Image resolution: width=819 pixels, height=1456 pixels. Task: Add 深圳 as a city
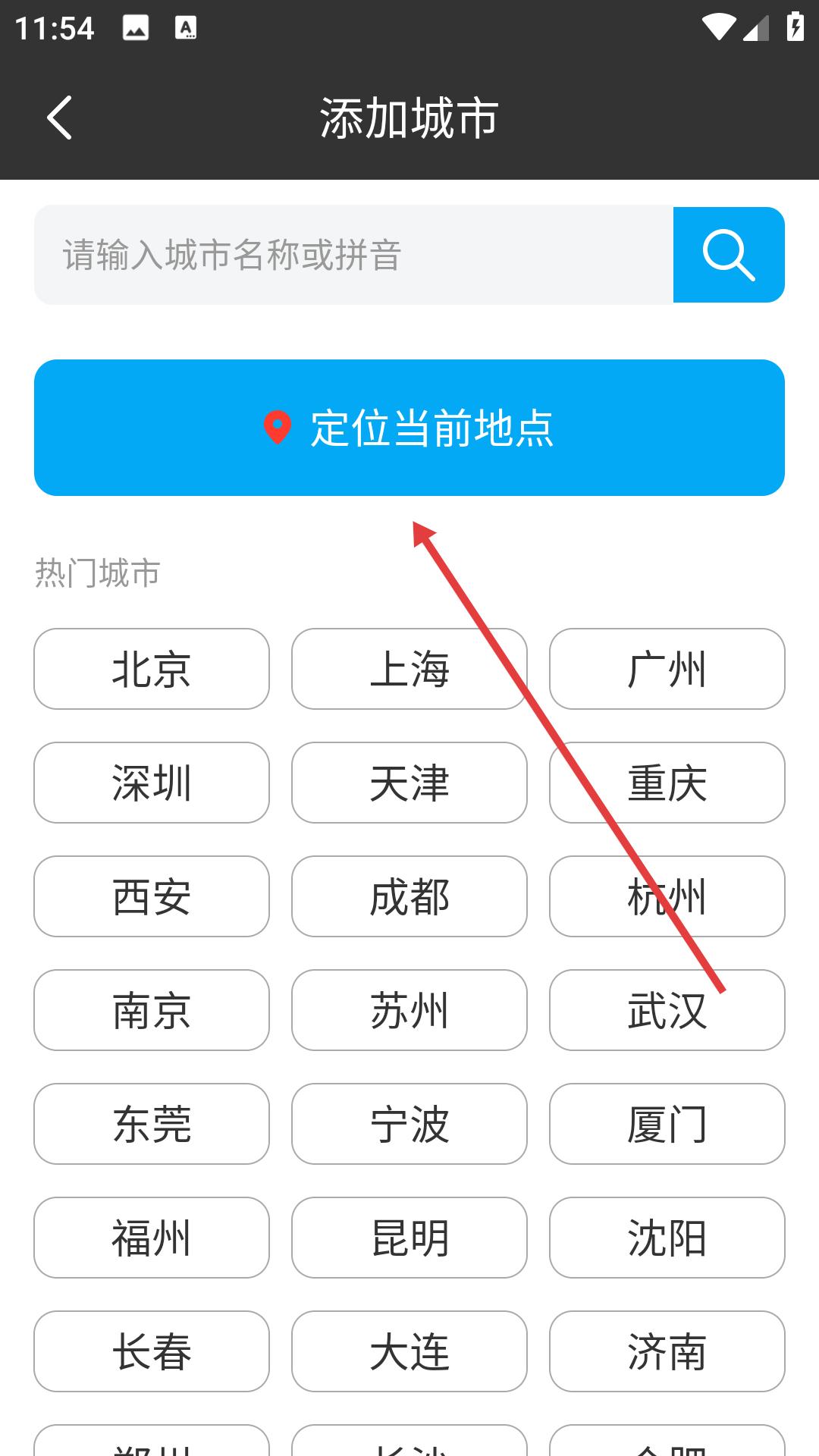[x=152, y=783]
